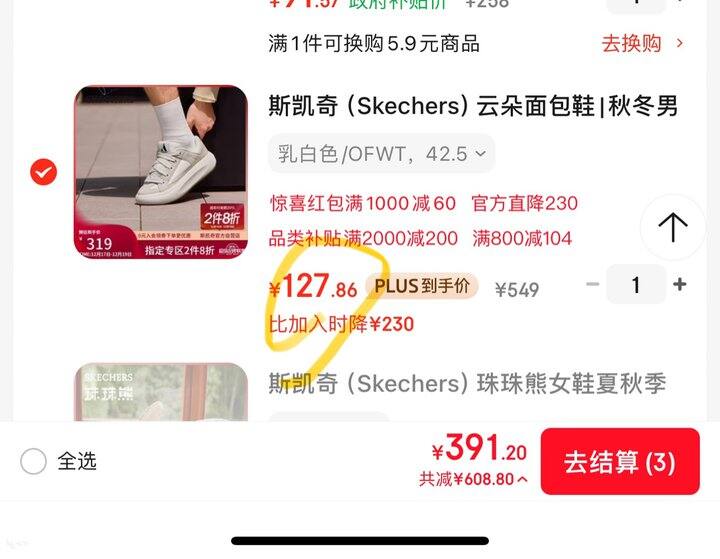Uncheck the Skechers 云朵面包鞋 item checkbox
This screenshot has height=559, width=720.
[44, 172]
